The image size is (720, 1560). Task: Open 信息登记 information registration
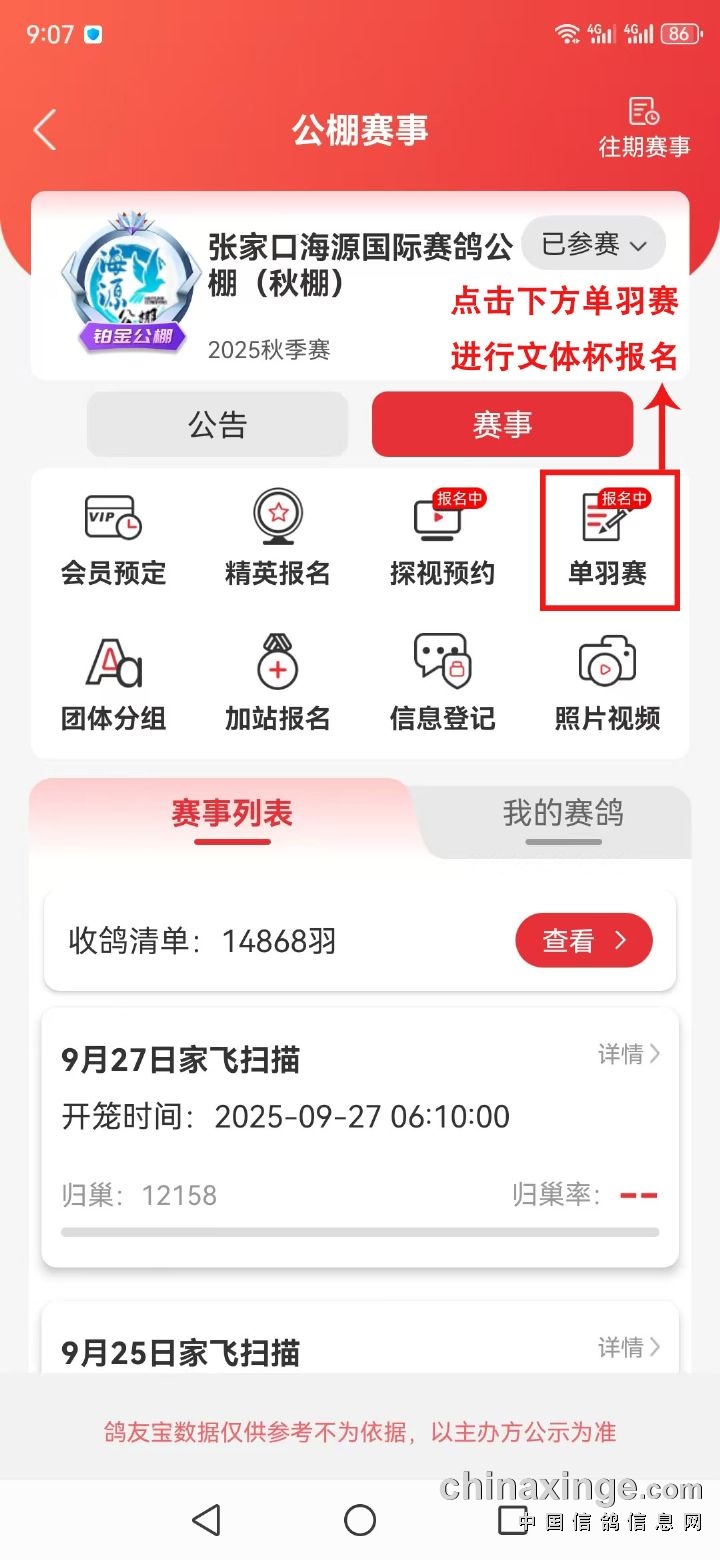tap(442, 685)
